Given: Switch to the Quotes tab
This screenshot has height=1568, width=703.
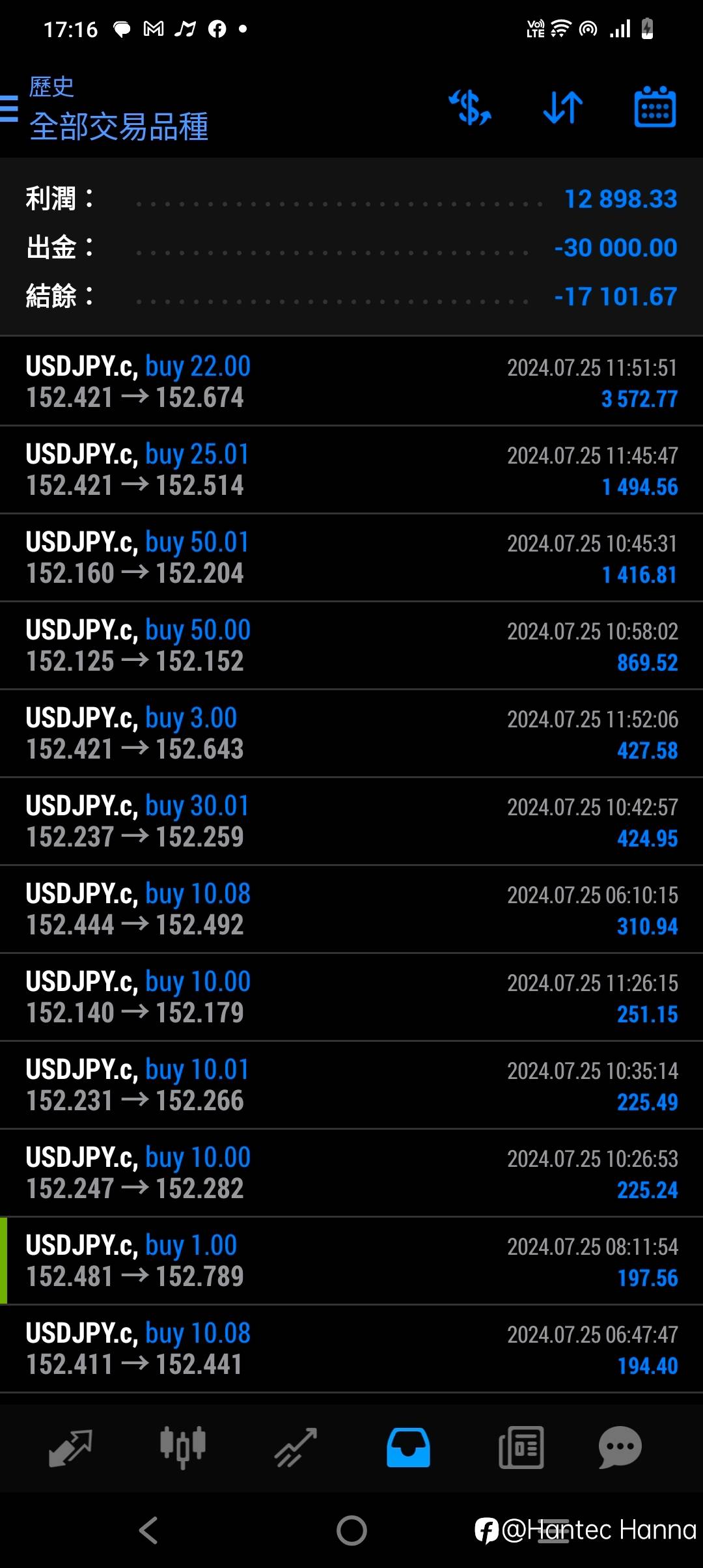Looking at the screenshot, I should click(x=70, y=1448).
